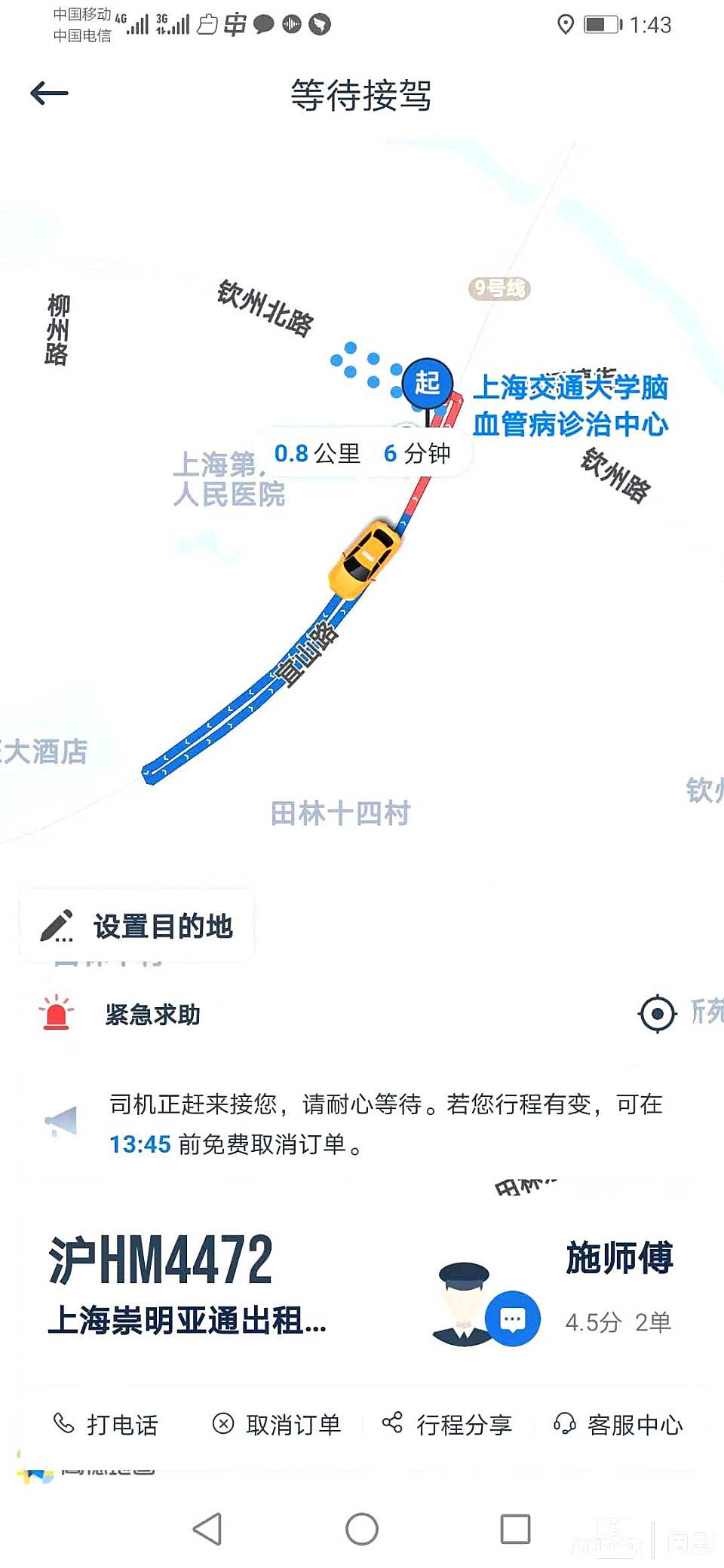
Task: Go back using the top-left arrow
Action: [49, 93]
